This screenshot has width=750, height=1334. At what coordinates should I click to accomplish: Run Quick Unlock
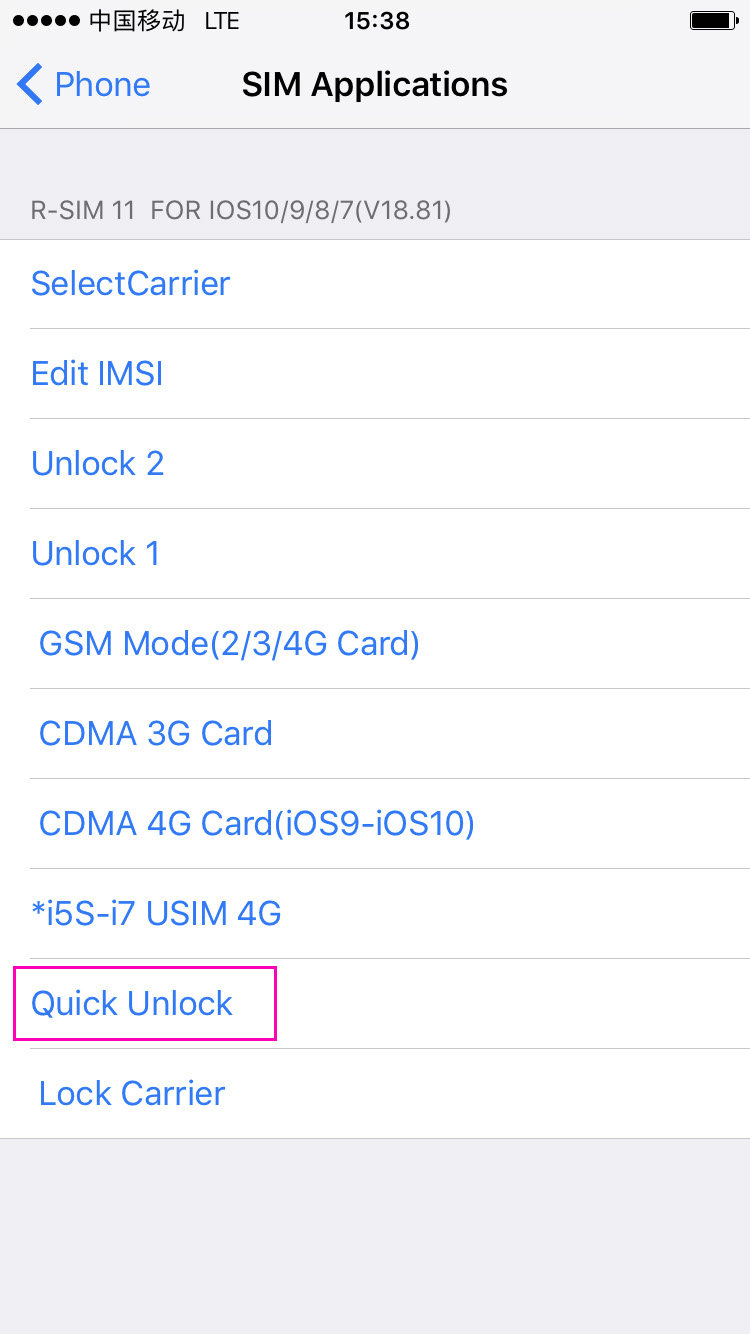point(375,1004)
